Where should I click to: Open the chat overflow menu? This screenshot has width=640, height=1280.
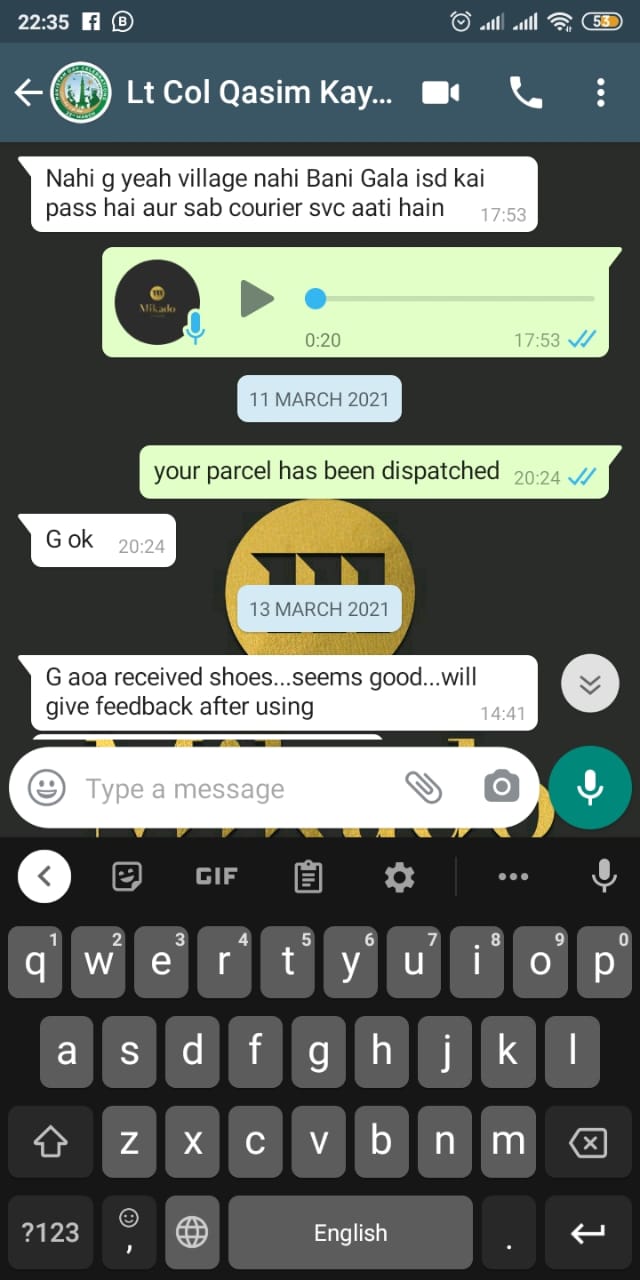(600, 93)
